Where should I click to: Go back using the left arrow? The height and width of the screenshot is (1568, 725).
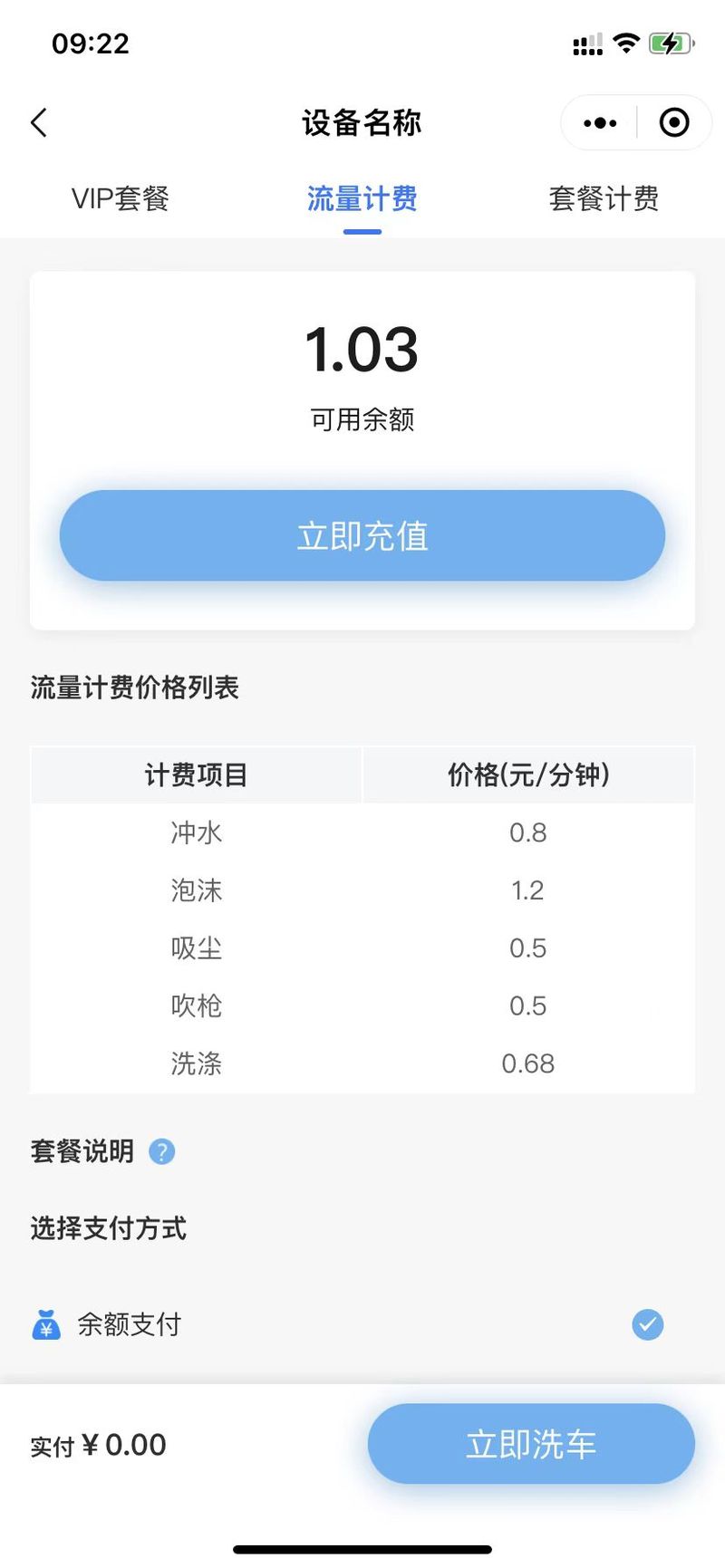tap(39, 123)
